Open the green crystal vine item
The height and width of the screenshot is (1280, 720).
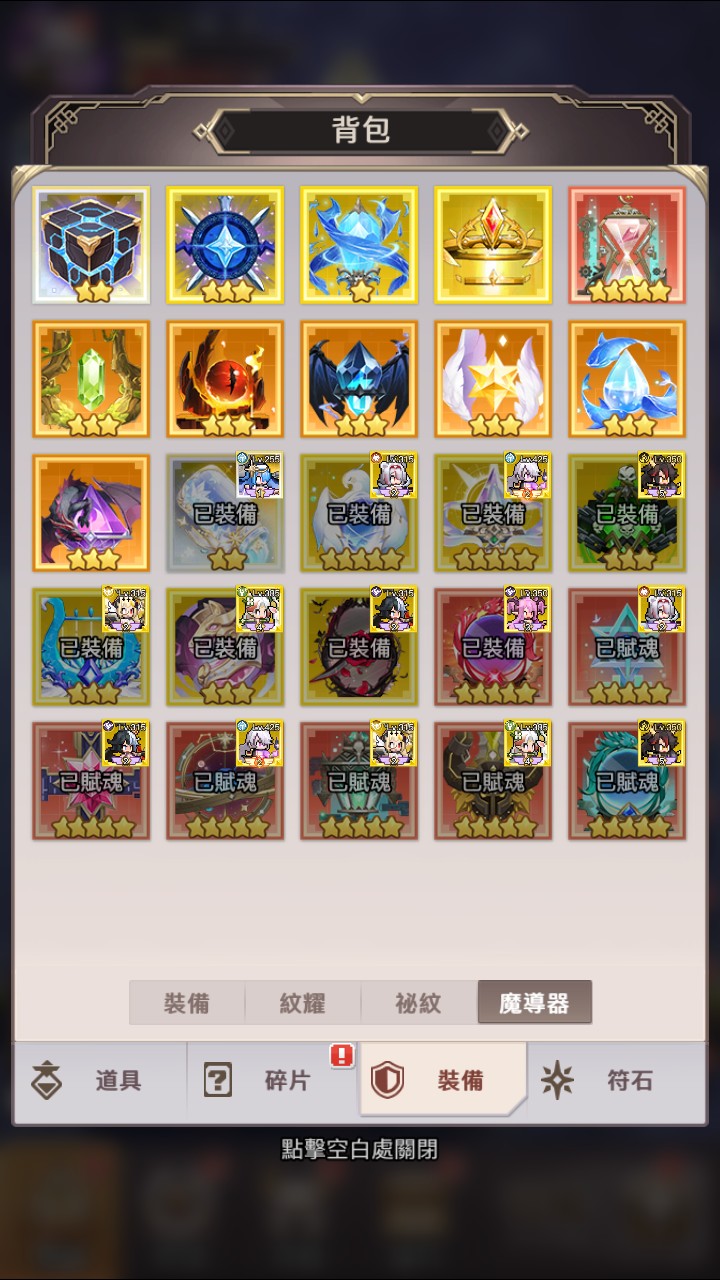point(91,379)
